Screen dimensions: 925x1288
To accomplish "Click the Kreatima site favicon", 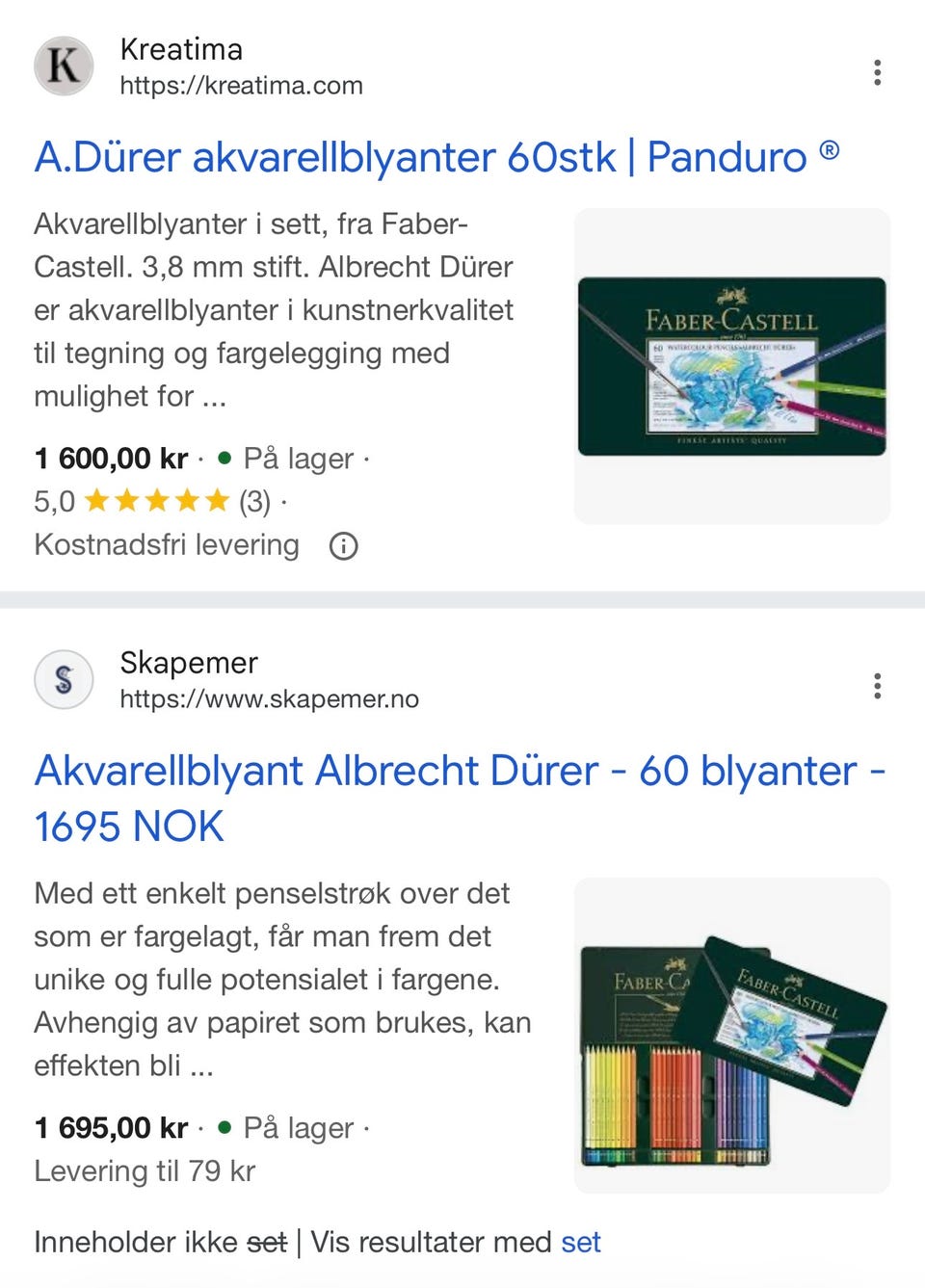I will [x=64, y=65].
